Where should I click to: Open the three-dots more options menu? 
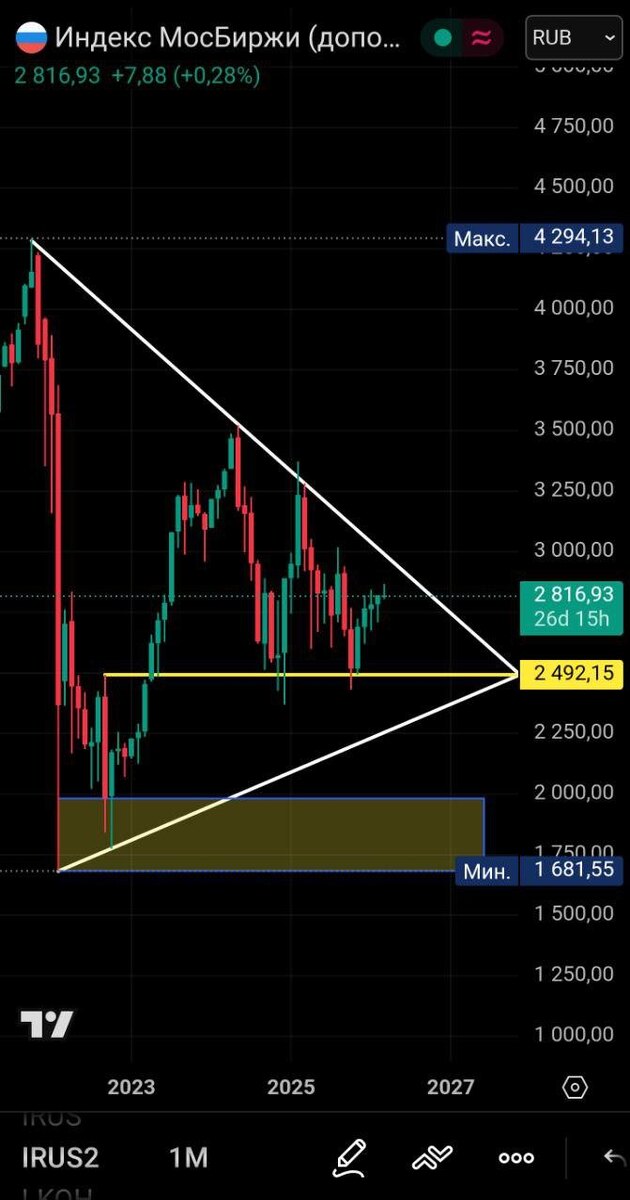(516, 1158)
